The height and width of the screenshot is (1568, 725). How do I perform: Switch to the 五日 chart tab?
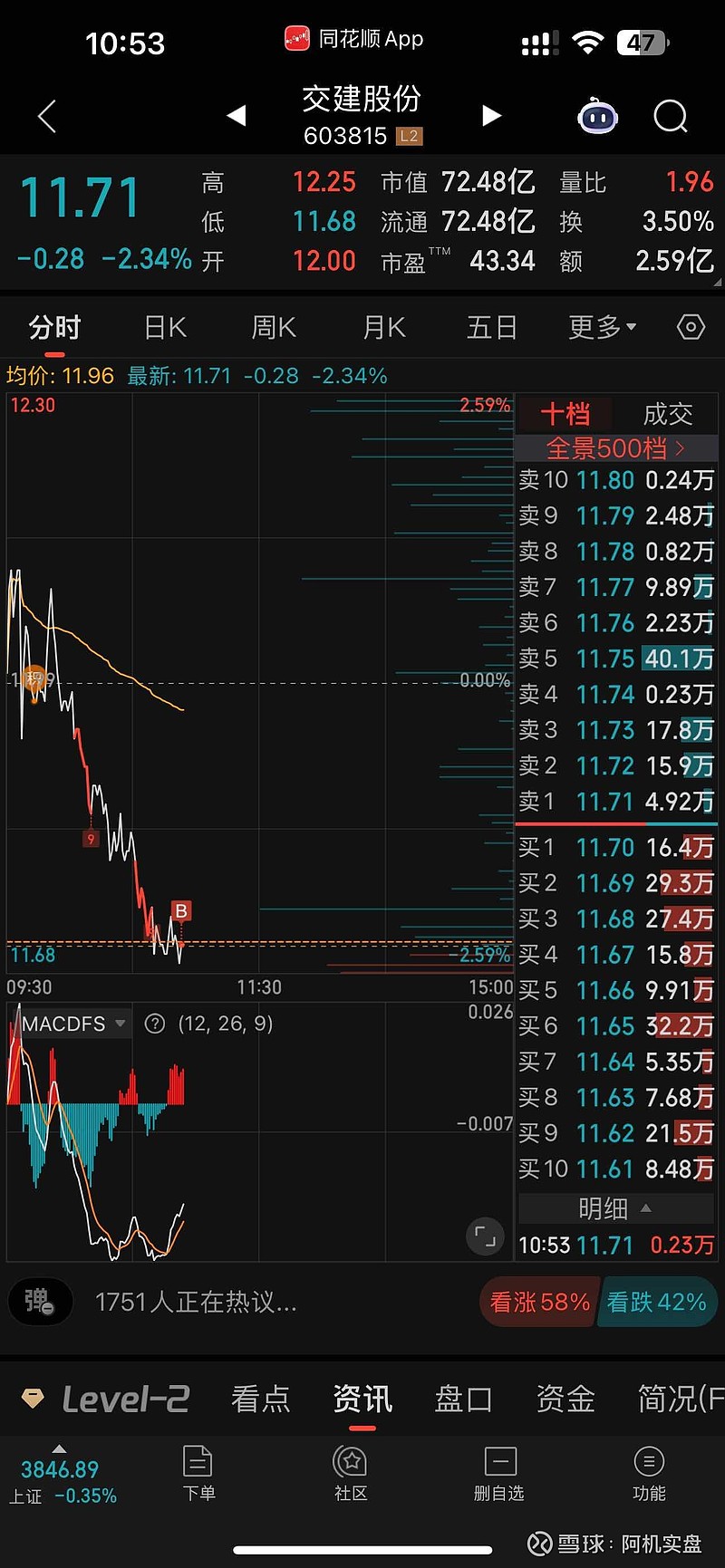pos(491,327)
